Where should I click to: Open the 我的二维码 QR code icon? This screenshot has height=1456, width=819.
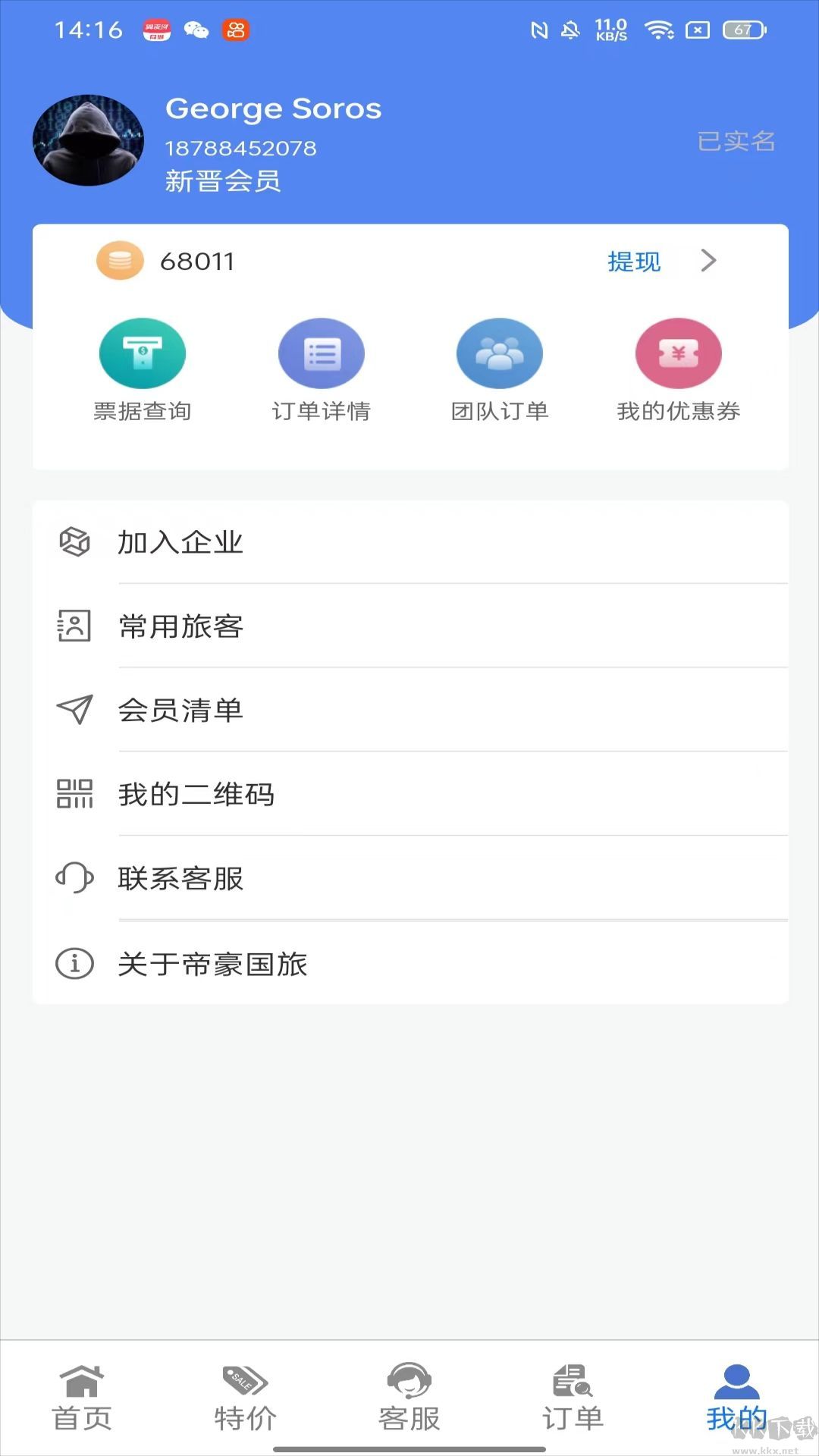(72, 795)
